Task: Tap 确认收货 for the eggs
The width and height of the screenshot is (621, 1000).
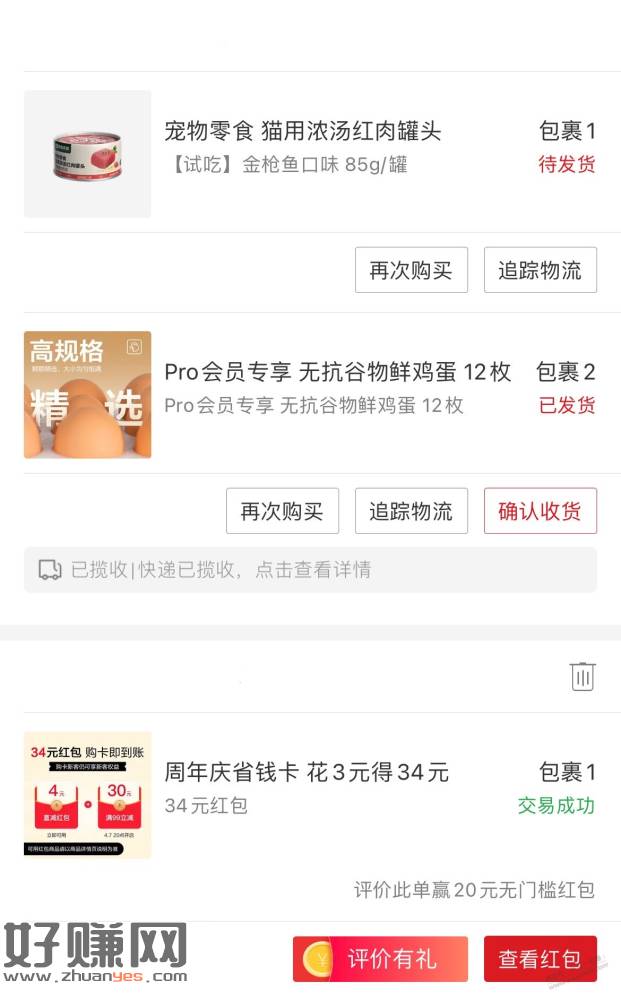Action: [x=540, y=511]
